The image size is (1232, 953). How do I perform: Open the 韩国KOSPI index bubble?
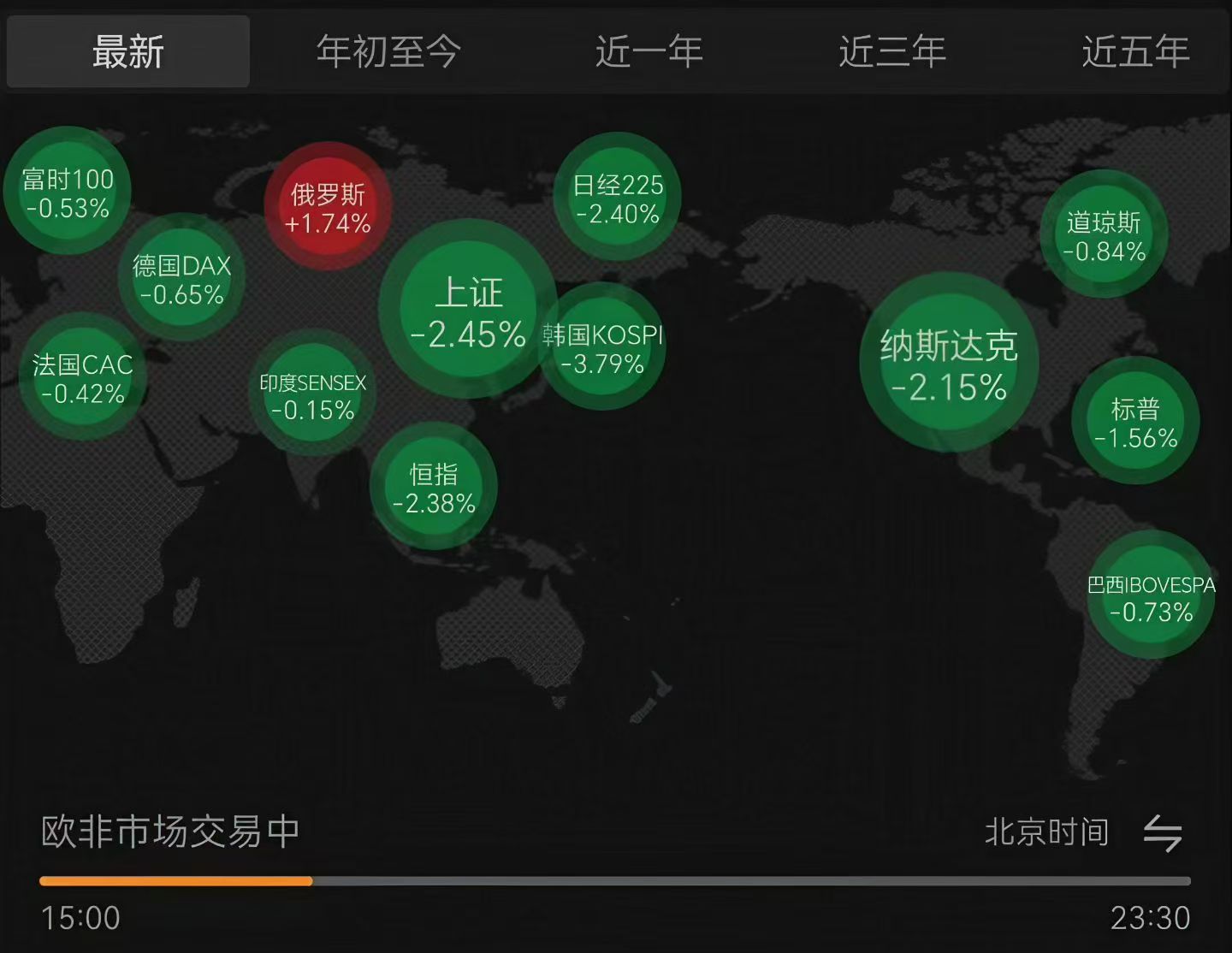click(x=604, y=348)
